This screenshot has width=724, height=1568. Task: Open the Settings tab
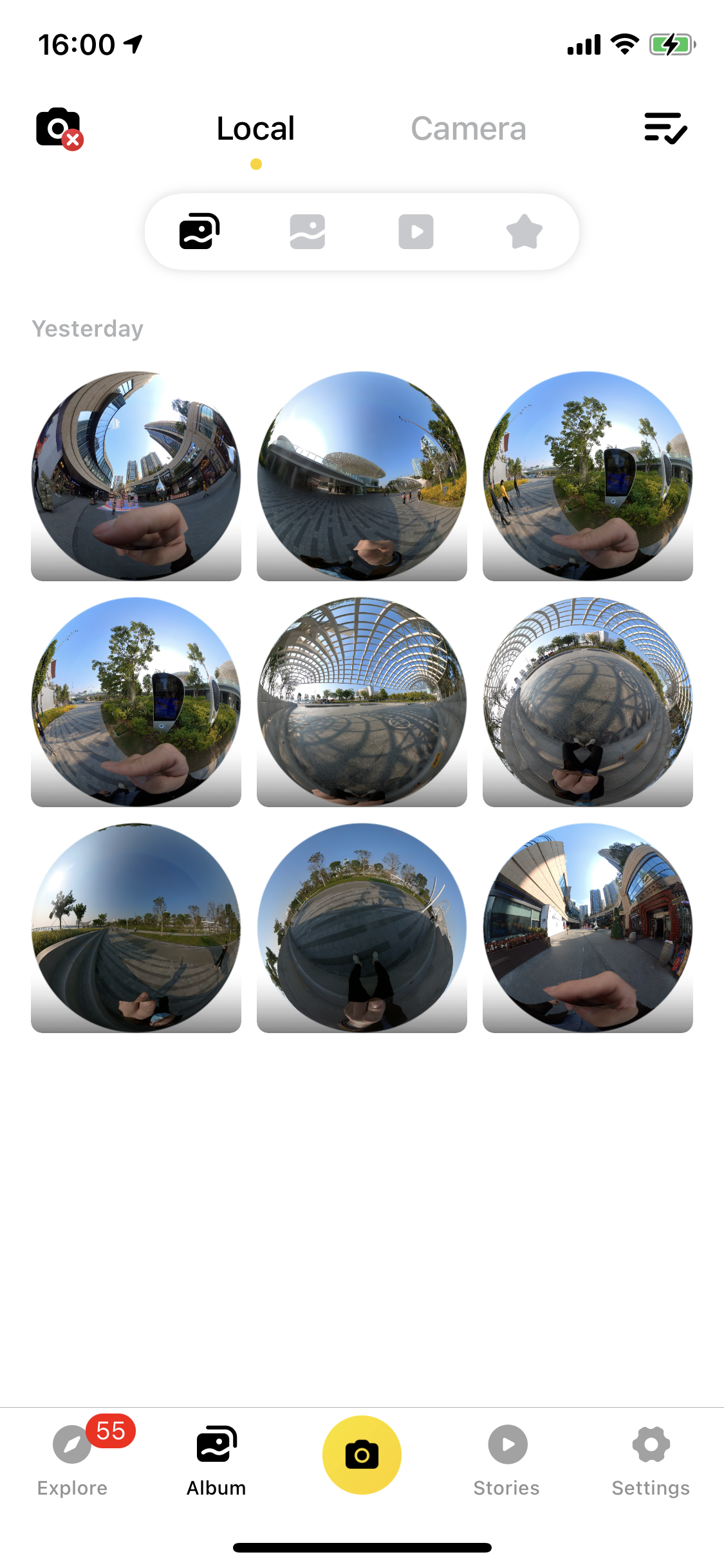(x=651, y=1457)
